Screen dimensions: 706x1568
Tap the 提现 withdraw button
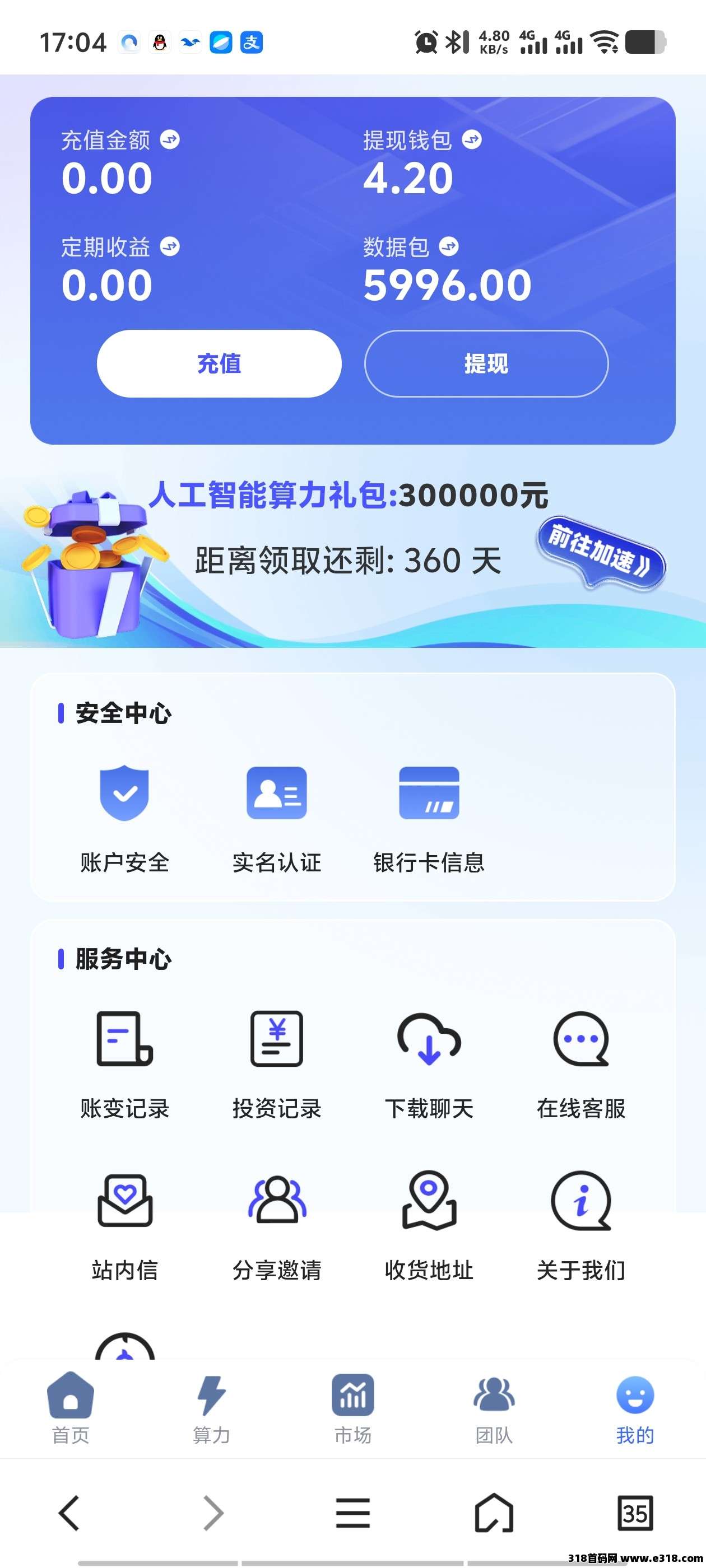click(486, 363)
